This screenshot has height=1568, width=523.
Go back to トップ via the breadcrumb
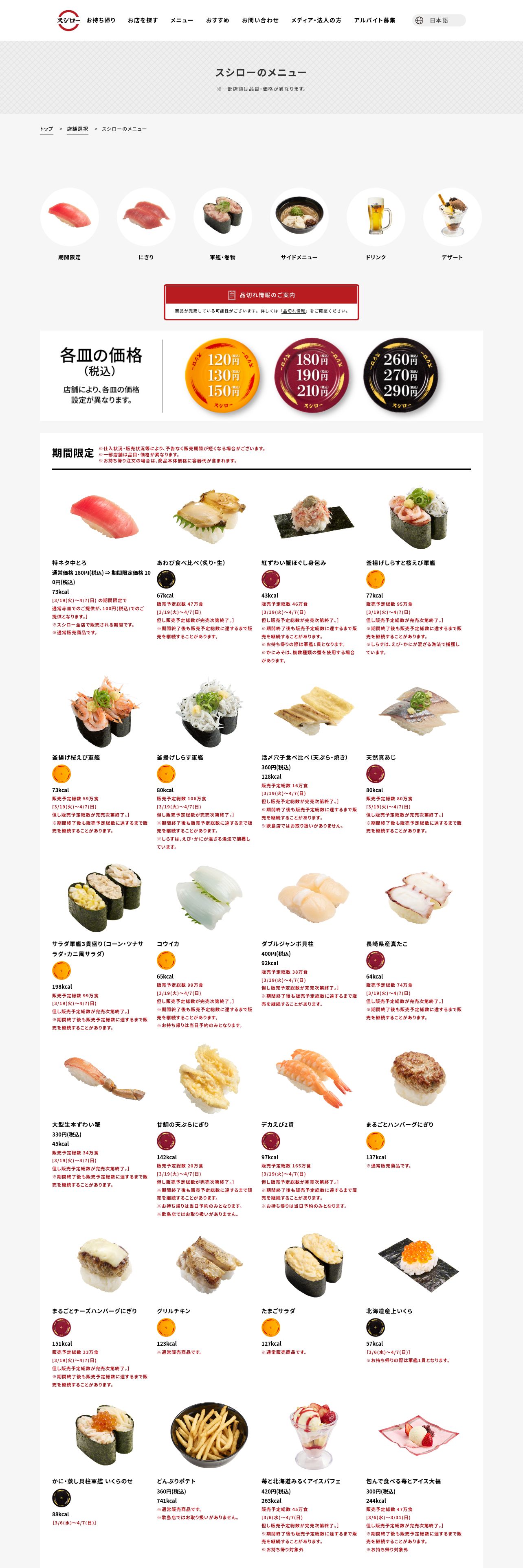tap(46, 129)
